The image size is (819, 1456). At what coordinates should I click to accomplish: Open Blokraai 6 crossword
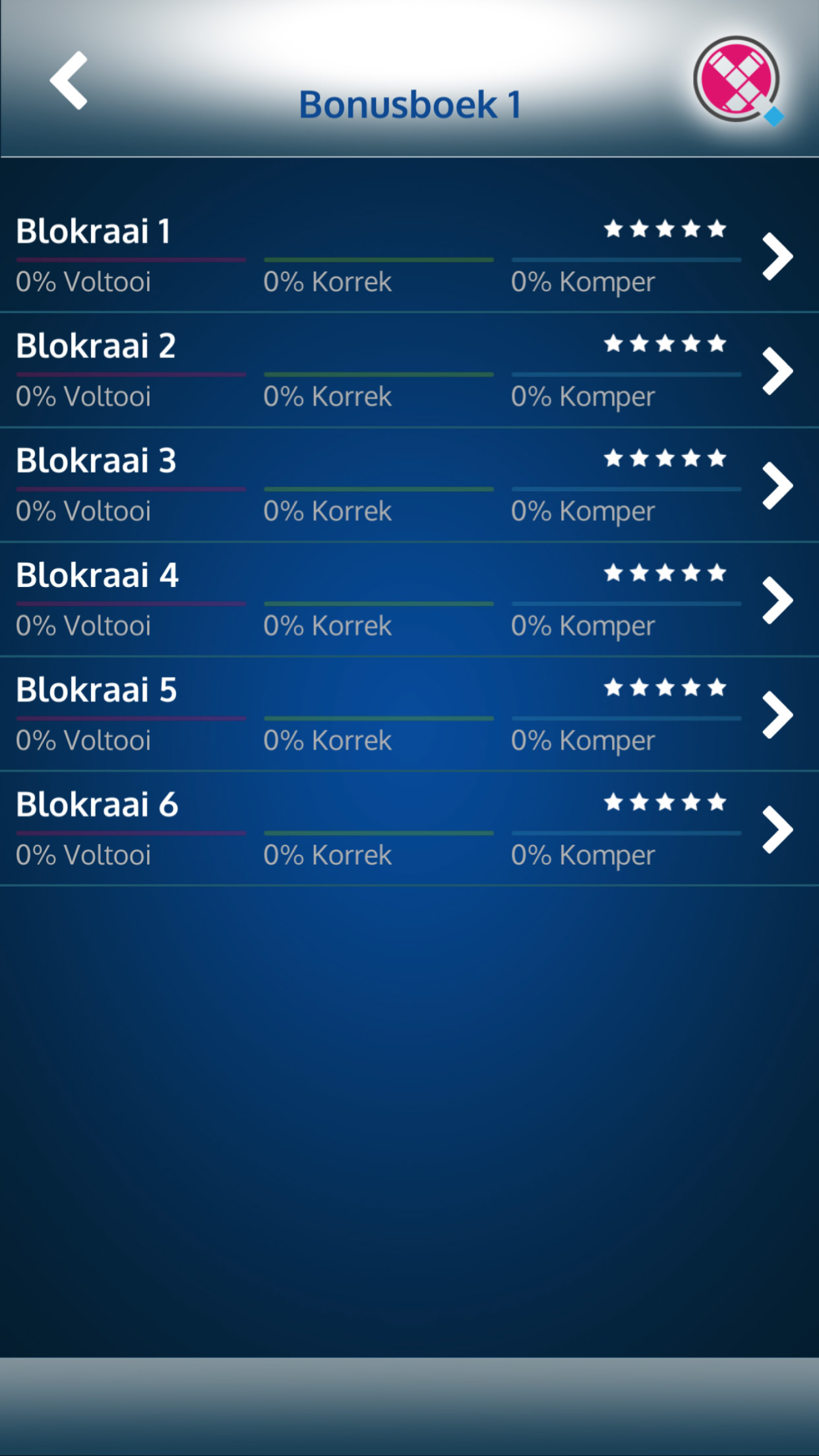[x=409, y=829]
